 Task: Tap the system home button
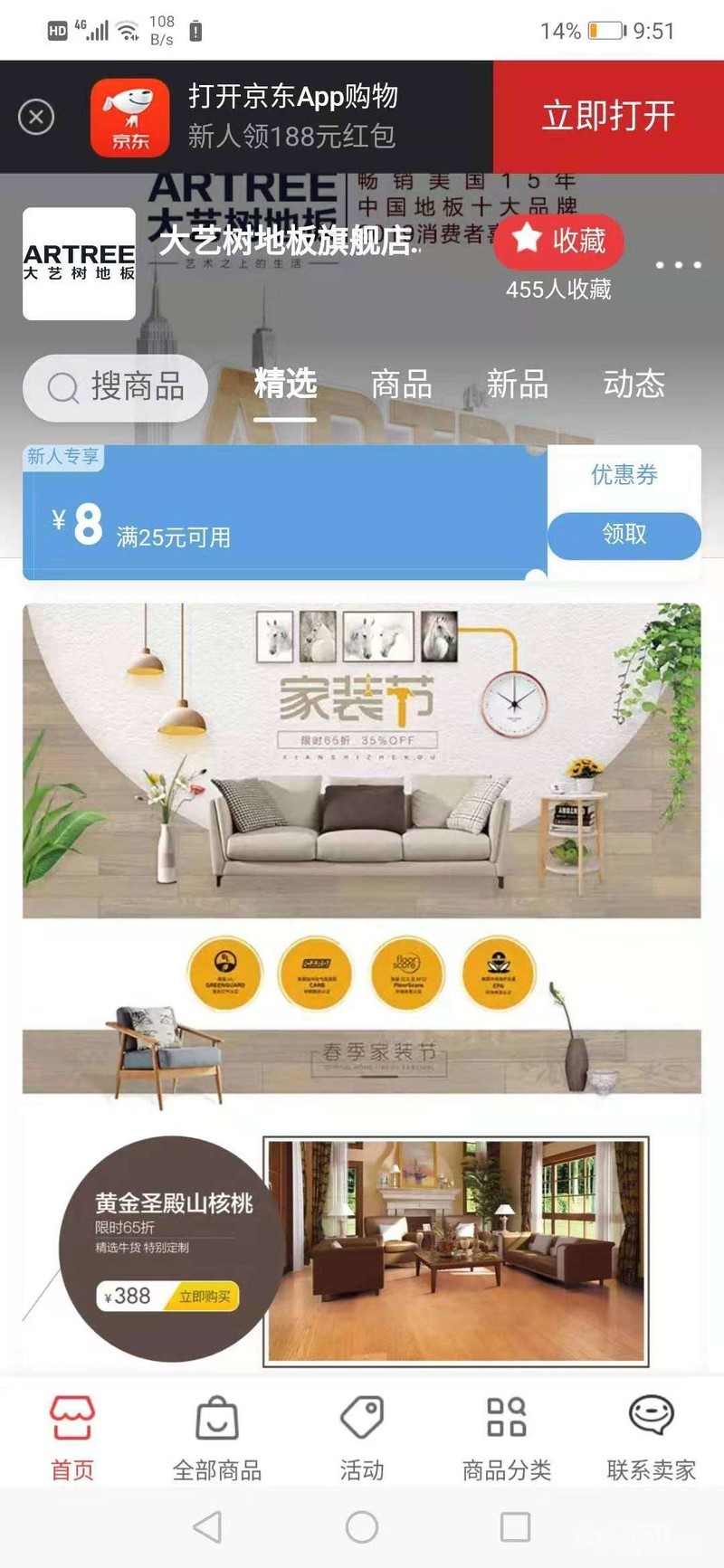pos(362,1527)
